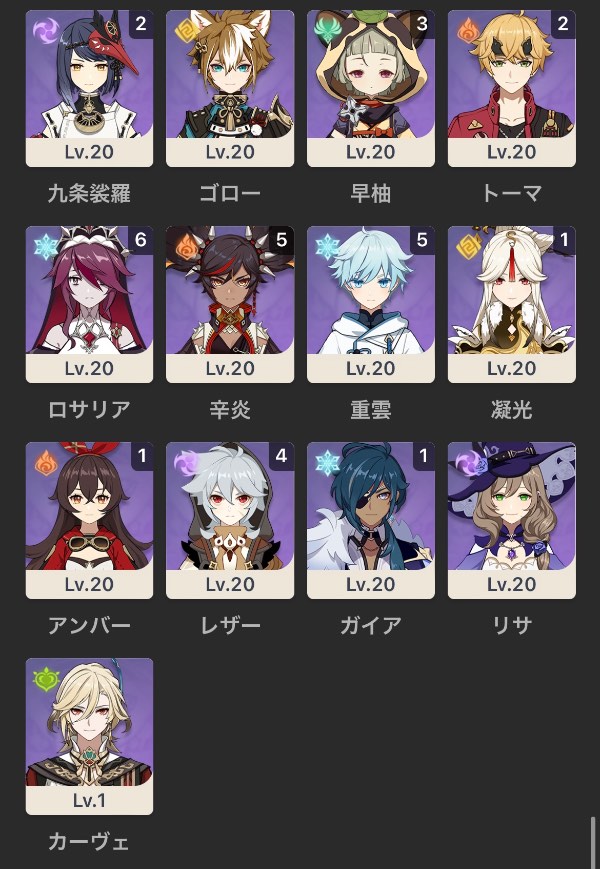The width and height of the screenshot is (600, 869).
Task: Select the レザー character card
Action: [230, 520]
